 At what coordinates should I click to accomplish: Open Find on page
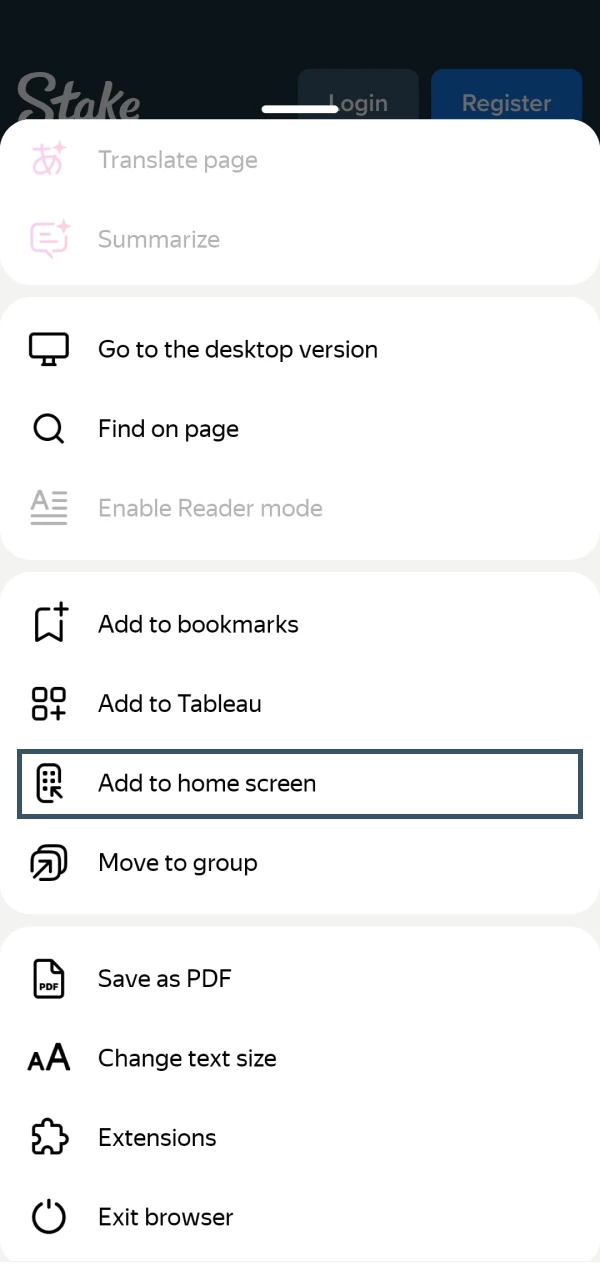(x=300, y=429)
